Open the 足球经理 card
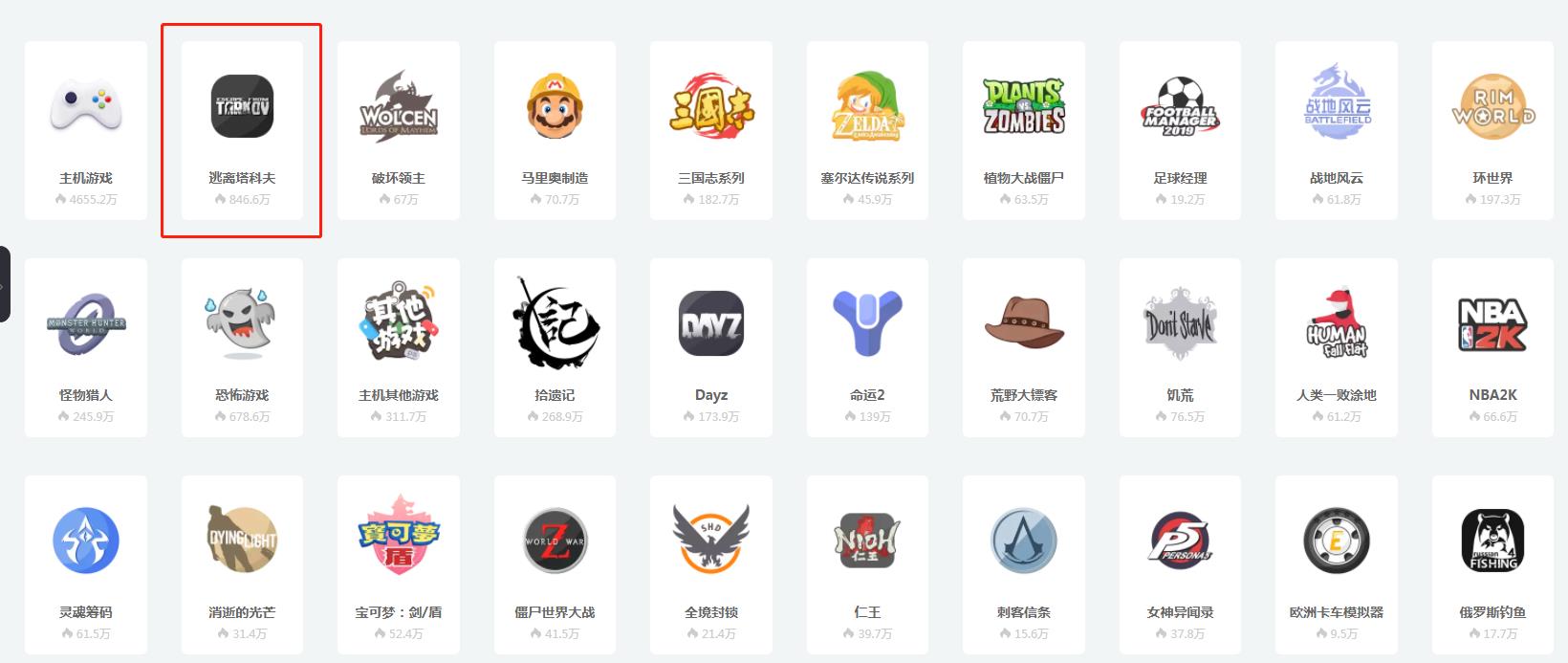The image size is (1568, 663). point(1180,130)
